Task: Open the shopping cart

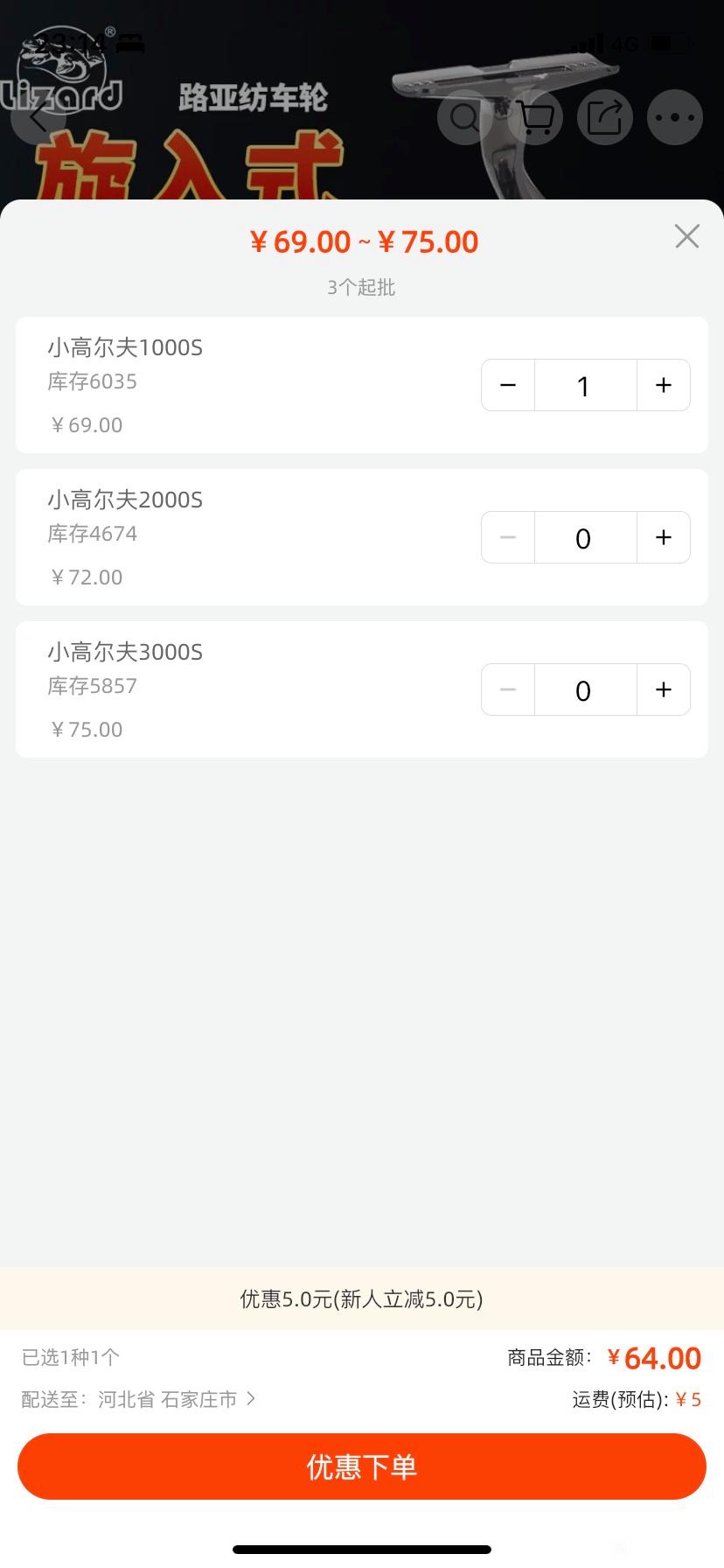Action: tap(535, 117)
